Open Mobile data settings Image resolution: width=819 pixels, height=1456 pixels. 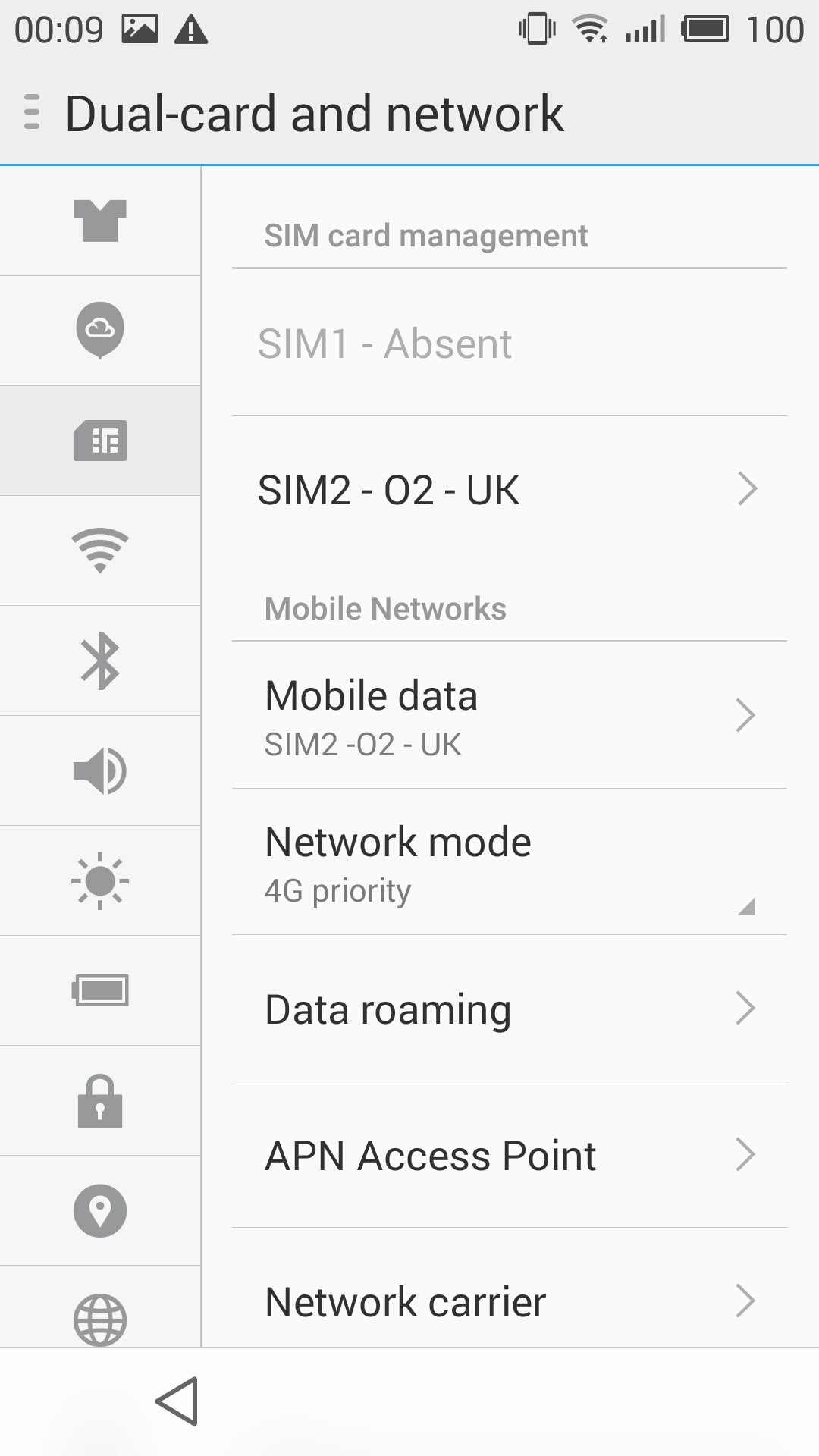[x=510, y=715]
